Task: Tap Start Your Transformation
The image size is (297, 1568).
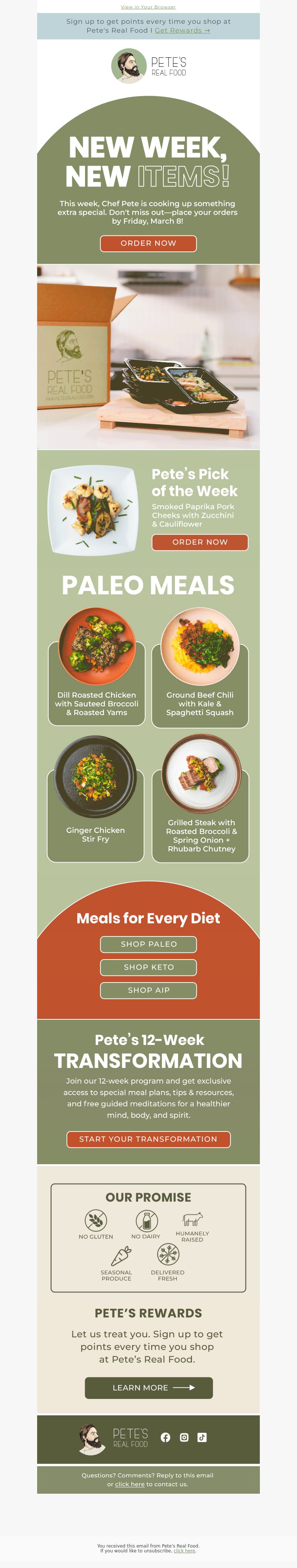Action: tap(148, 1139)
